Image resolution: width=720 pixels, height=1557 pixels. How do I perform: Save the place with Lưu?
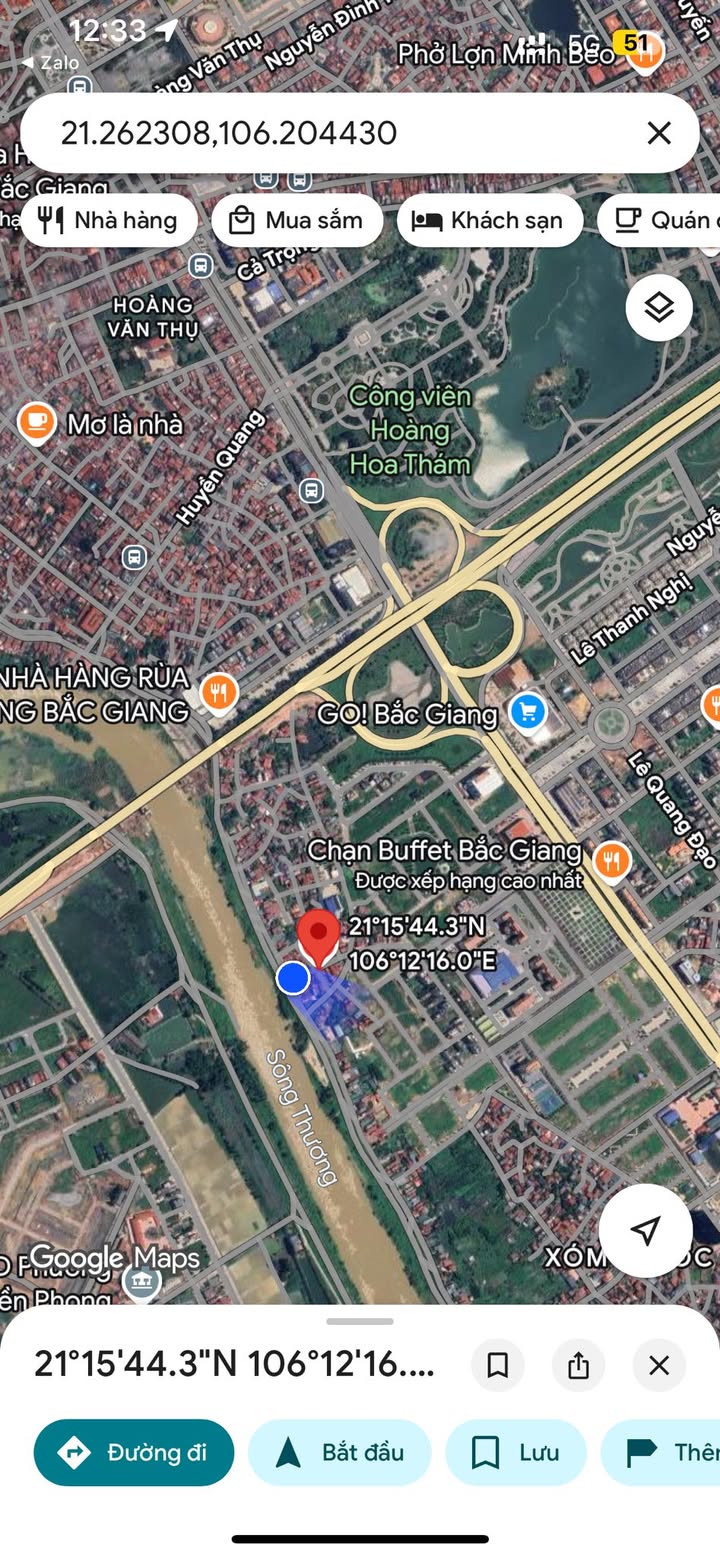(516, 1452)
